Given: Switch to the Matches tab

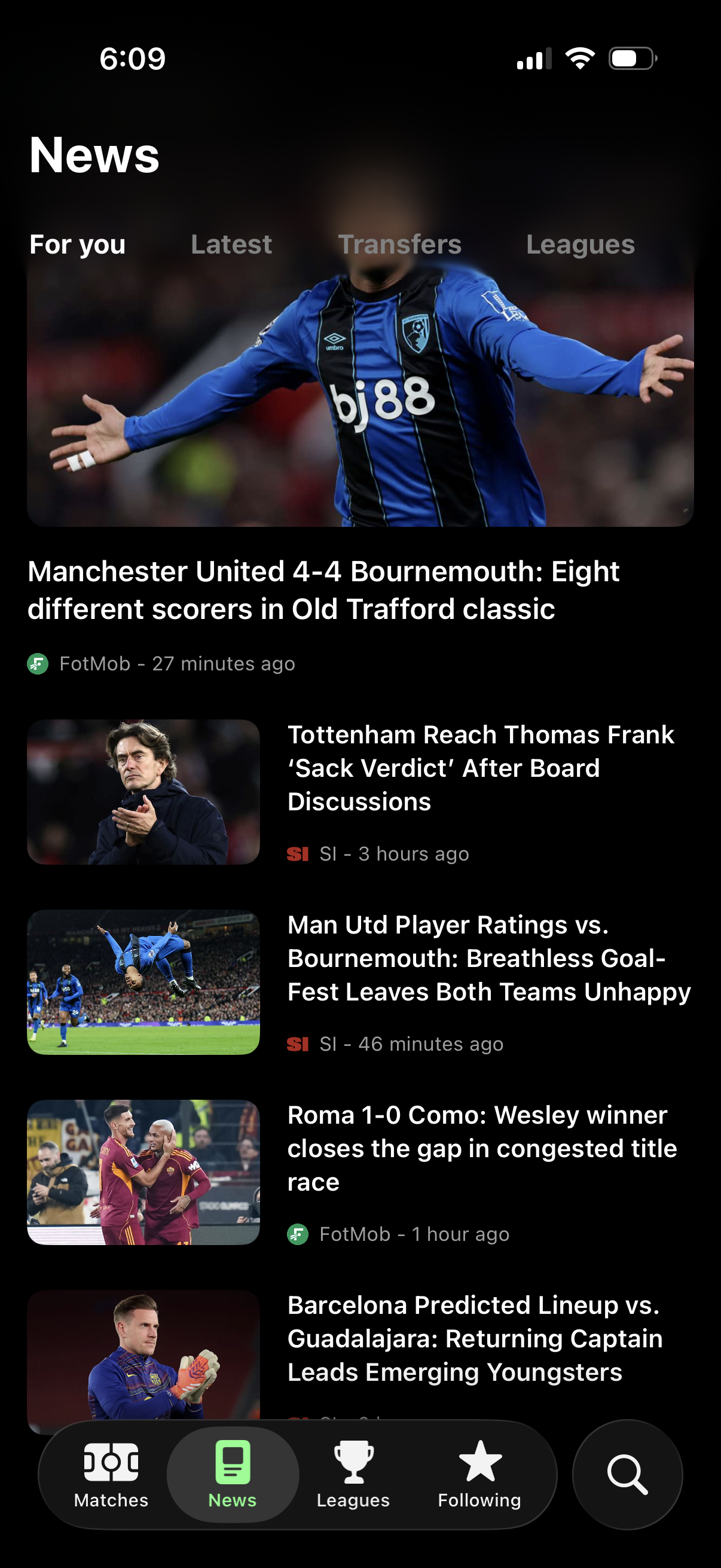Looking at the screenshot, I should point(111,1474).
